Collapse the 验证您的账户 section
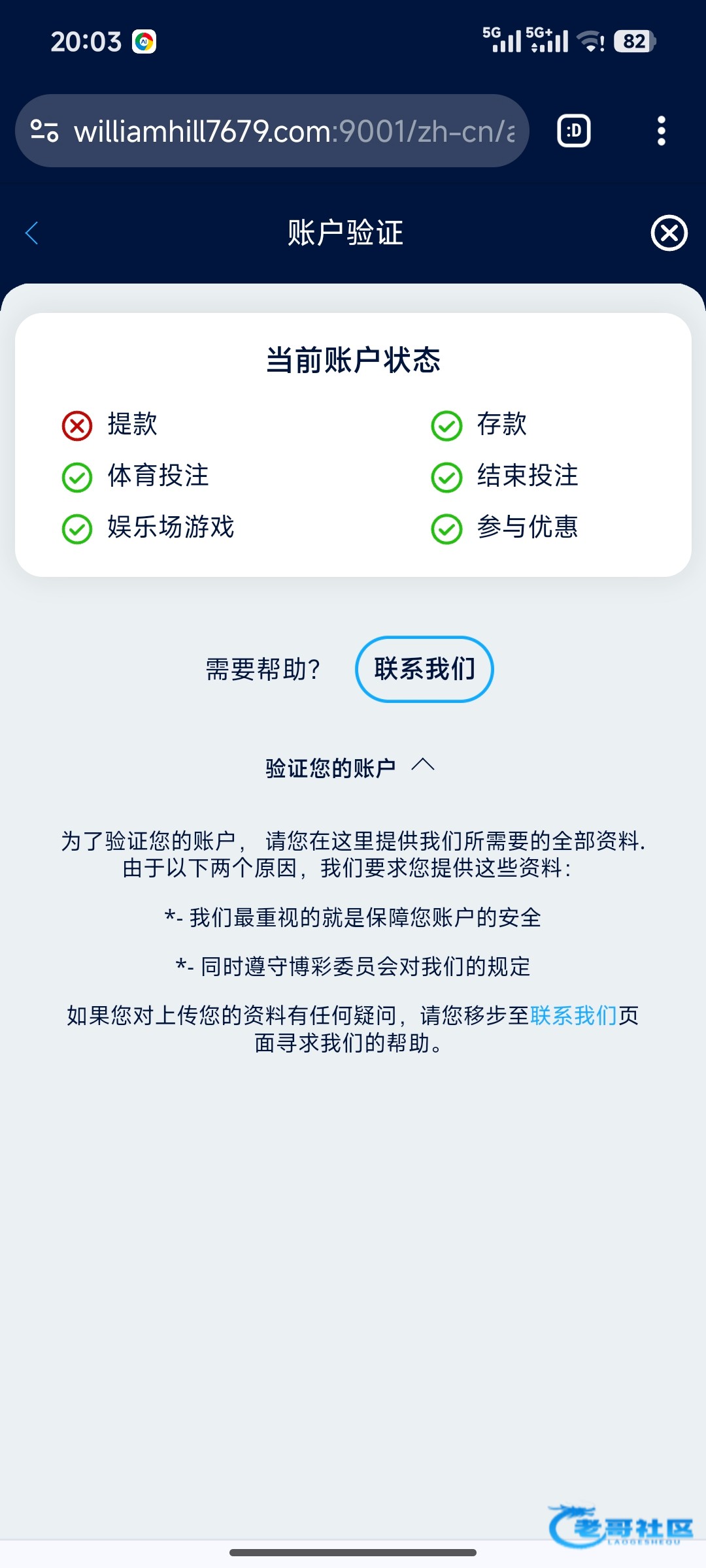The height and width of the screenshot is (1568, 706). coord(423,766)
